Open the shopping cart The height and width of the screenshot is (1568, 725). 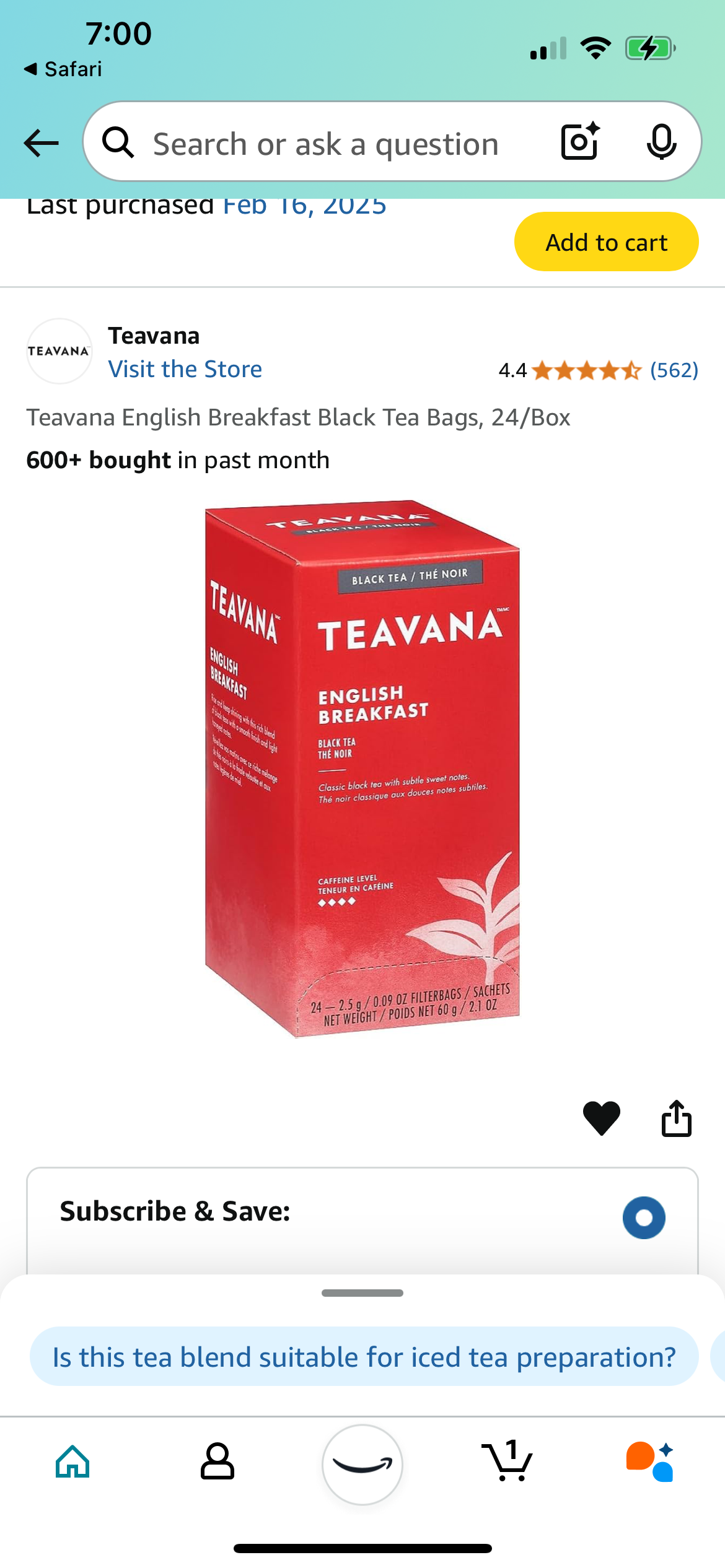[x=507, y=1462]
